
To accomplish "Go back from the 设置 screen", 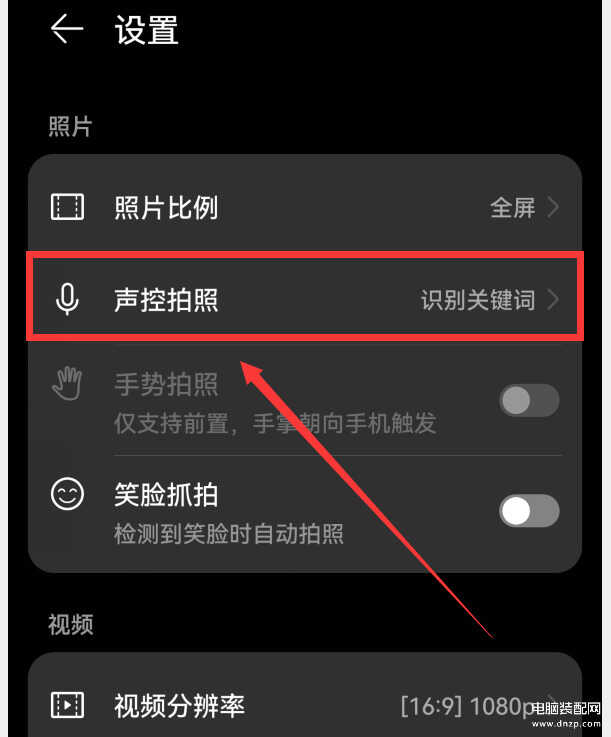I will (67, 30).
